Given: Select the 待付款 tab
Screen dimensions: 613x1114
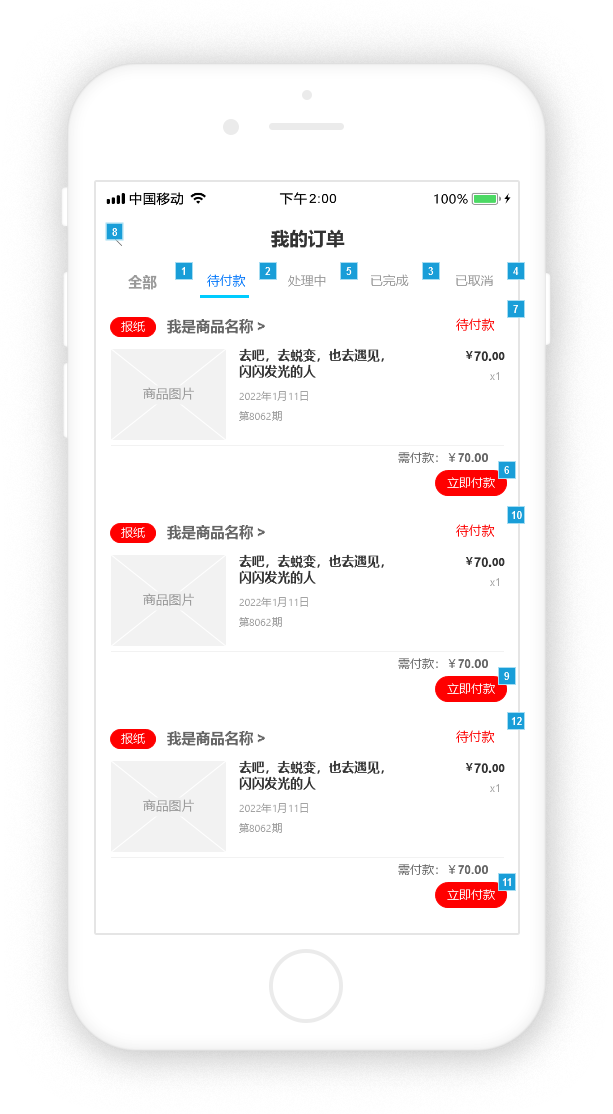Looking at the screenshot, I should [x=226, y=281].
